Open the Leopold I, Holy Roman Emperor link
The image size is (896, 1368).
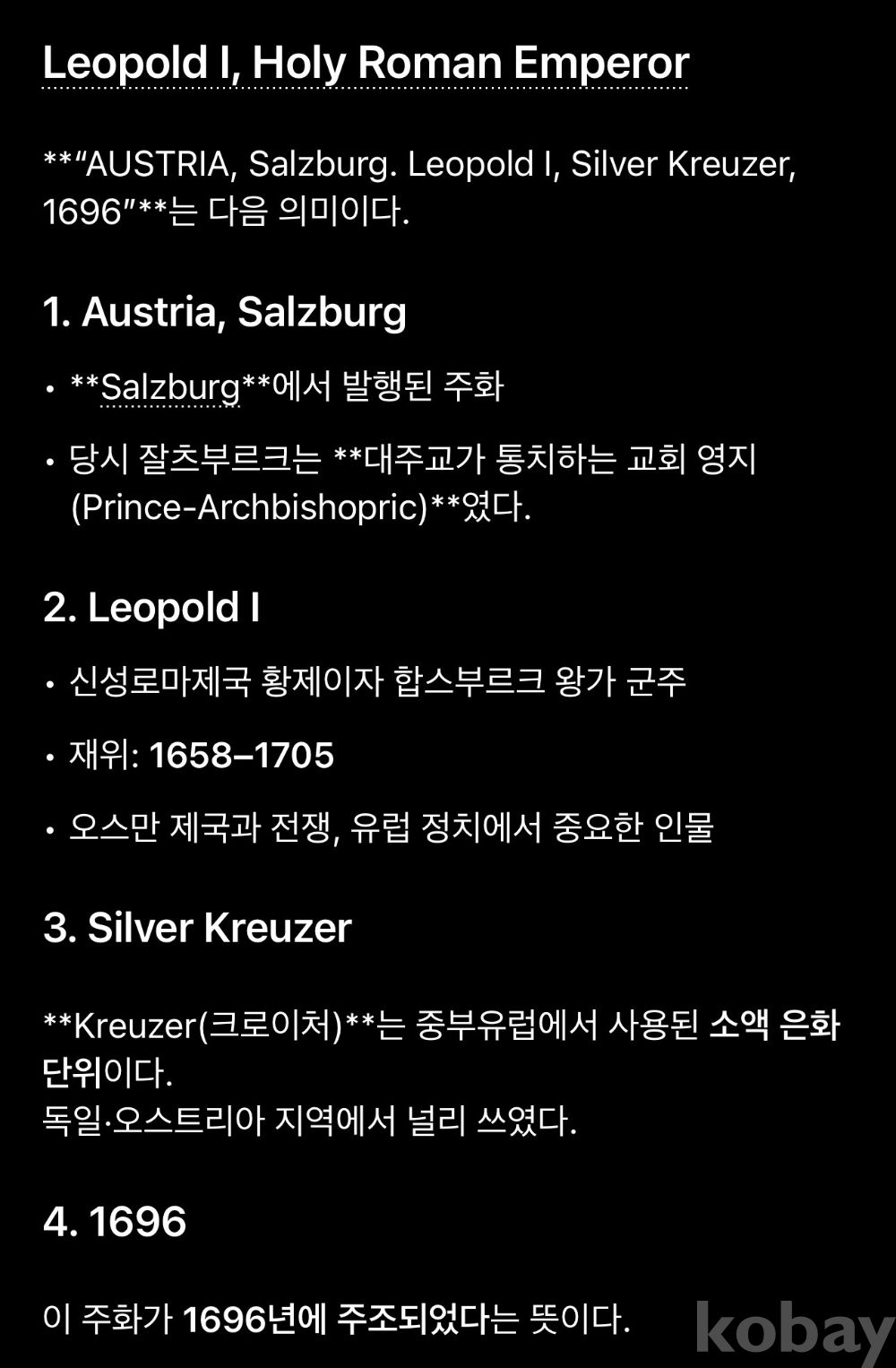coord(366,64)
